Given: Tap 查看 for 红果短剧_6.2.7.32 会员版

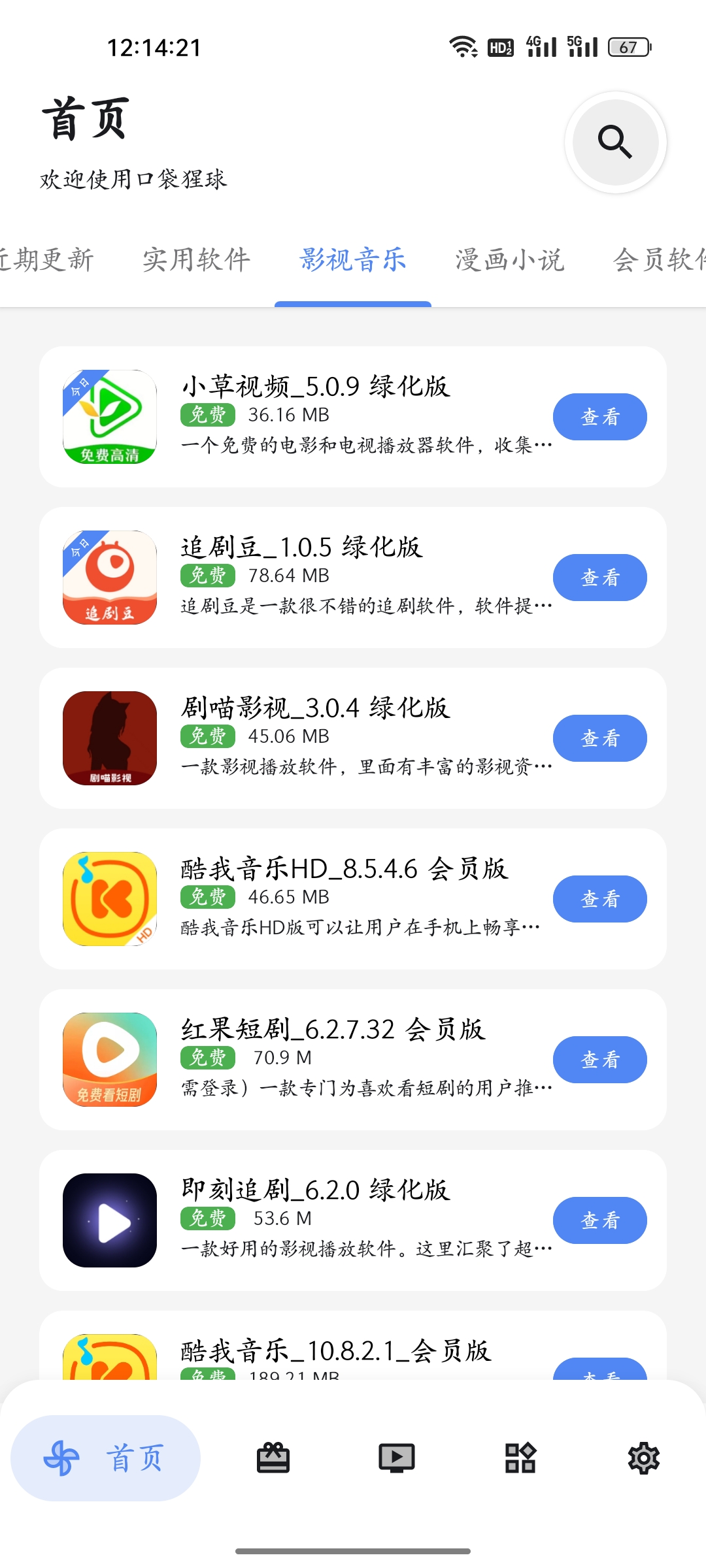Looking at the screenshot, I should [599, 1060].
